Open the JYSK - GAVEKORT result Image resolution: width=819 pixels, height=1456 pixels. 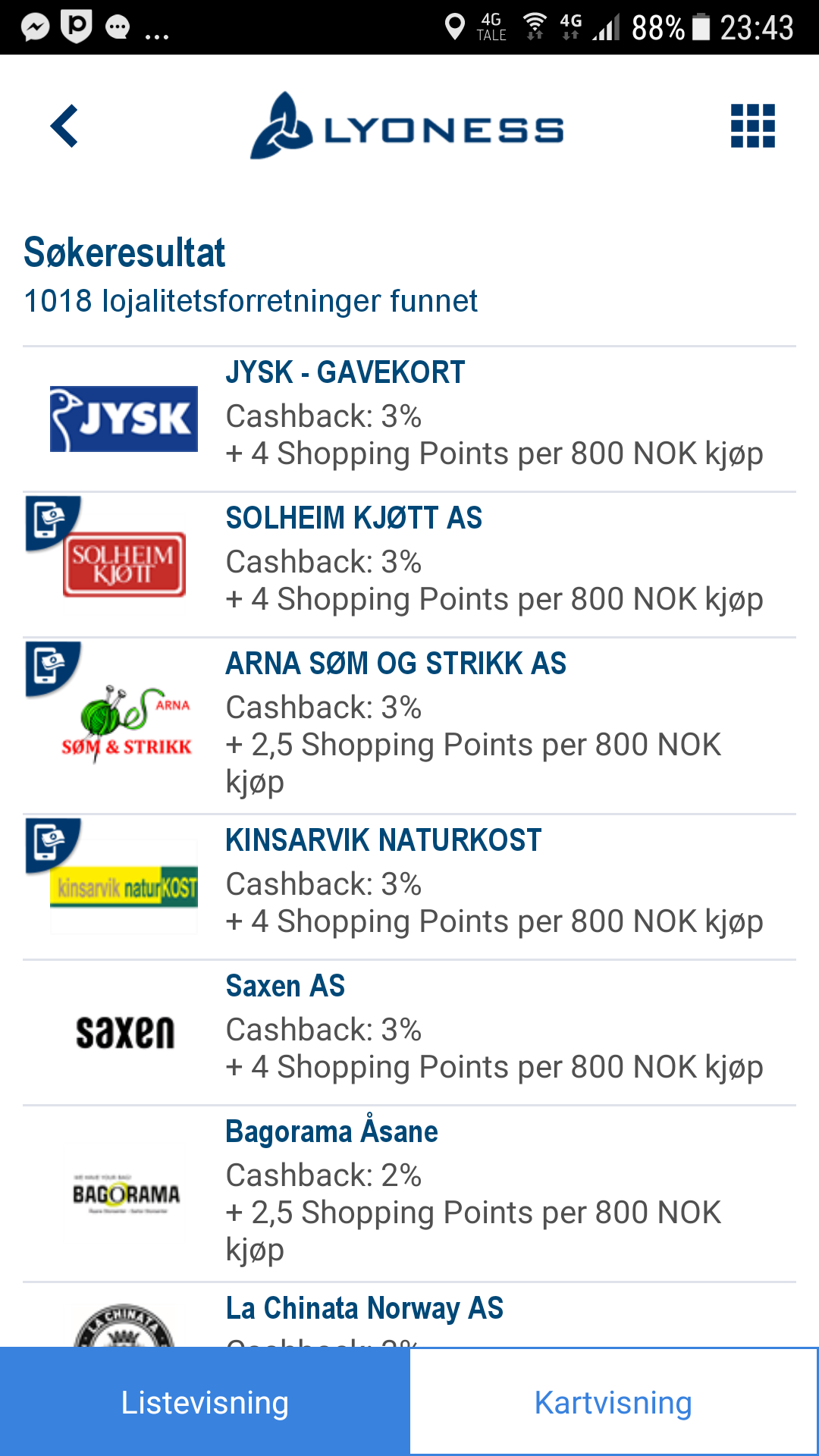pos(409,419)
